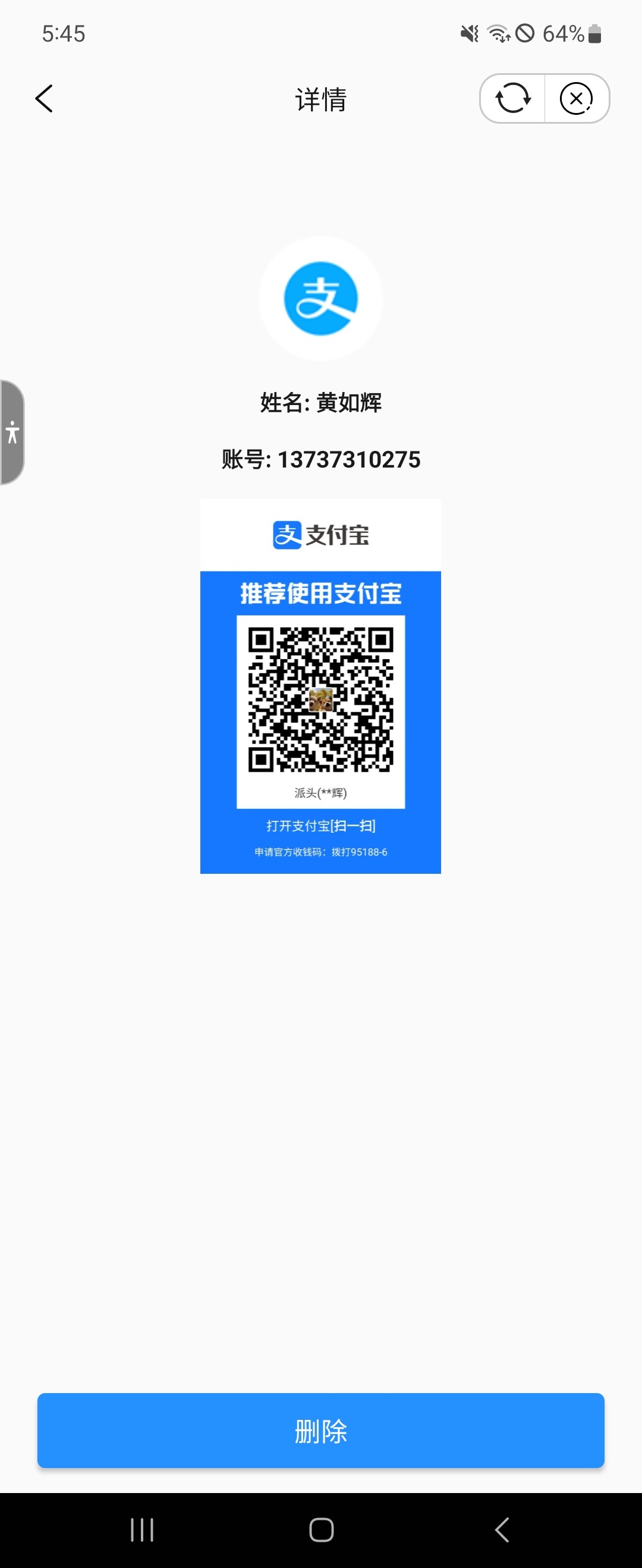642x1568 pixels.
Task: Go back from the 详情 page
Action: tap(45, 99)
